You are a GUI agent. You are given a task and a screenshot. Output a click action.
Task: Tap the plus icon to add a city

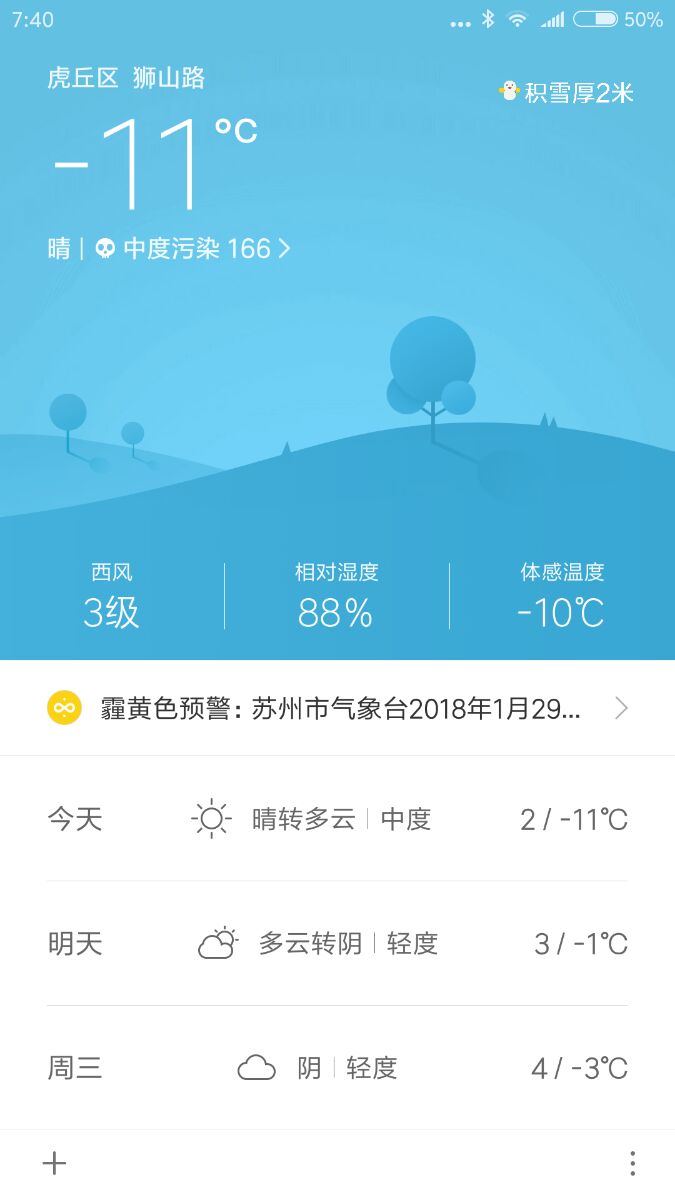click(x=54, y=1163)
